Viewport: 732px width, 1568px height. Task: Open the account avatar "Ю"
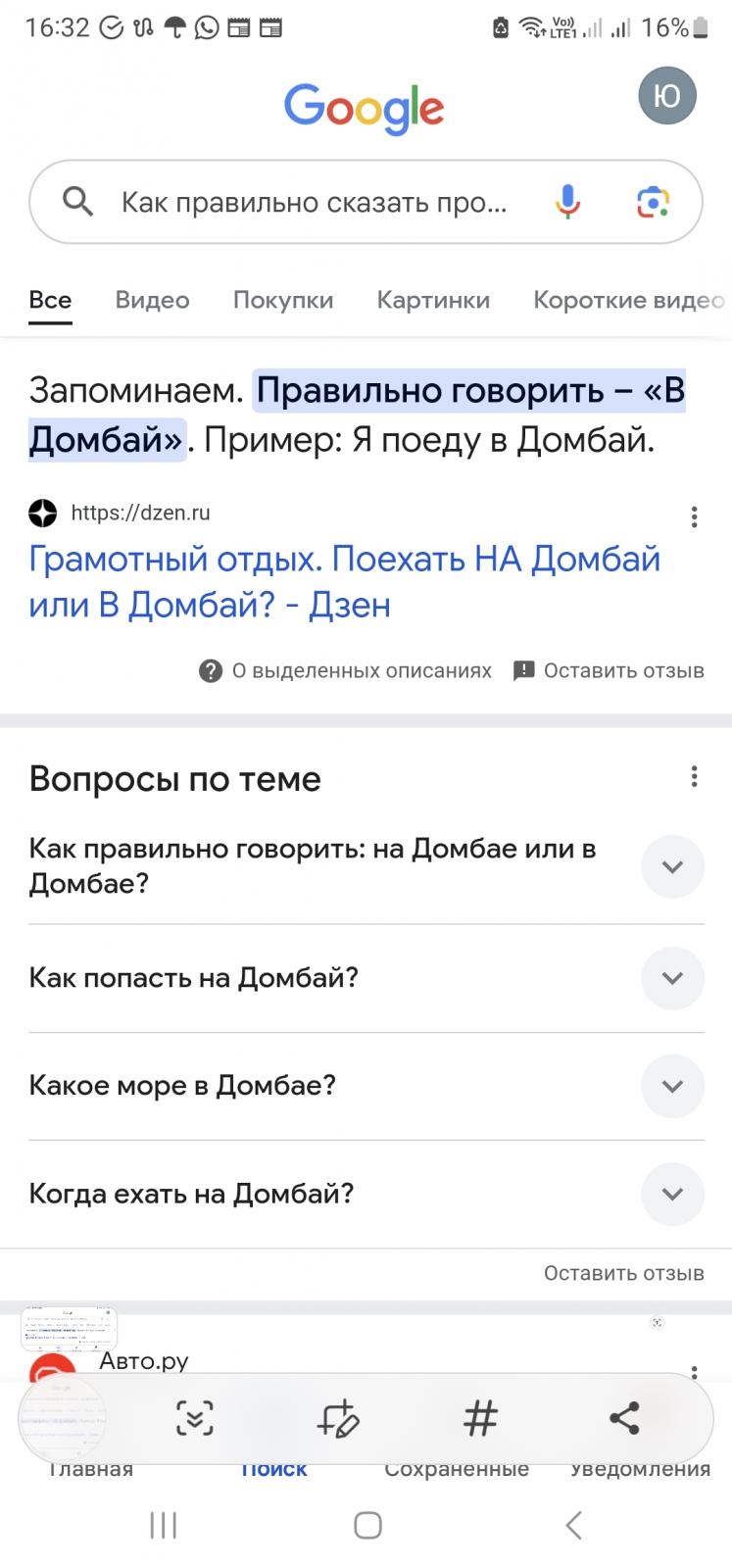[666, 96]
